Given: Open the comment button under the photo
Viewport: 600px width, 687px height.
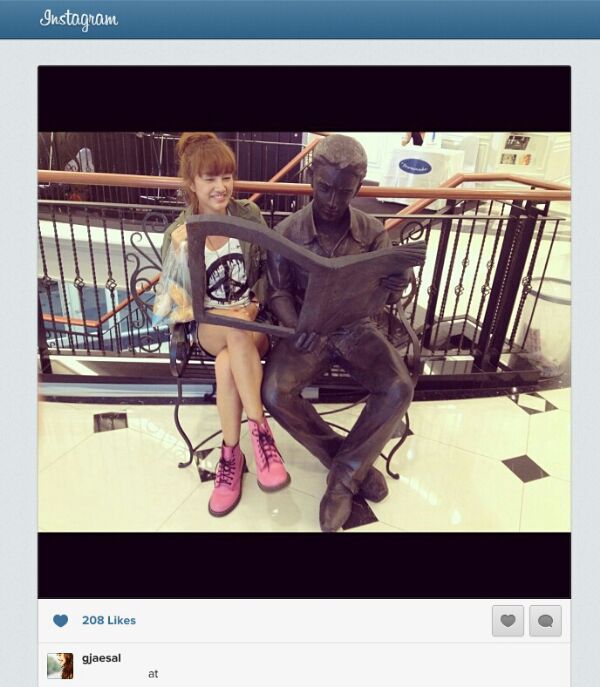Looking at the screenshot, I should coord(545,621).
